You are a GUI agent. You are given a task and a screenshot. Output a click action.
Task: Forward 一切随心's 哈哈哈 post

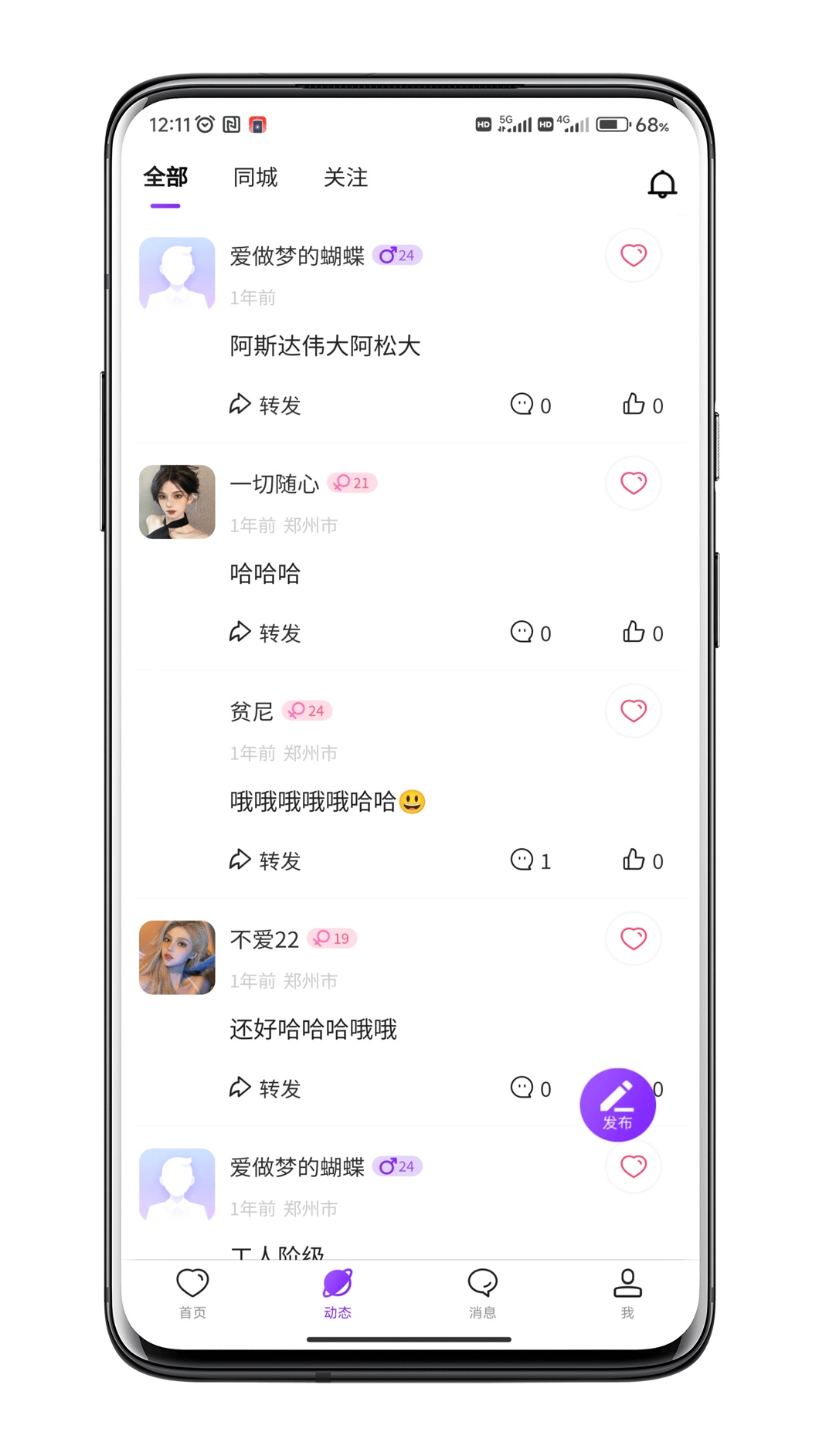265,633
